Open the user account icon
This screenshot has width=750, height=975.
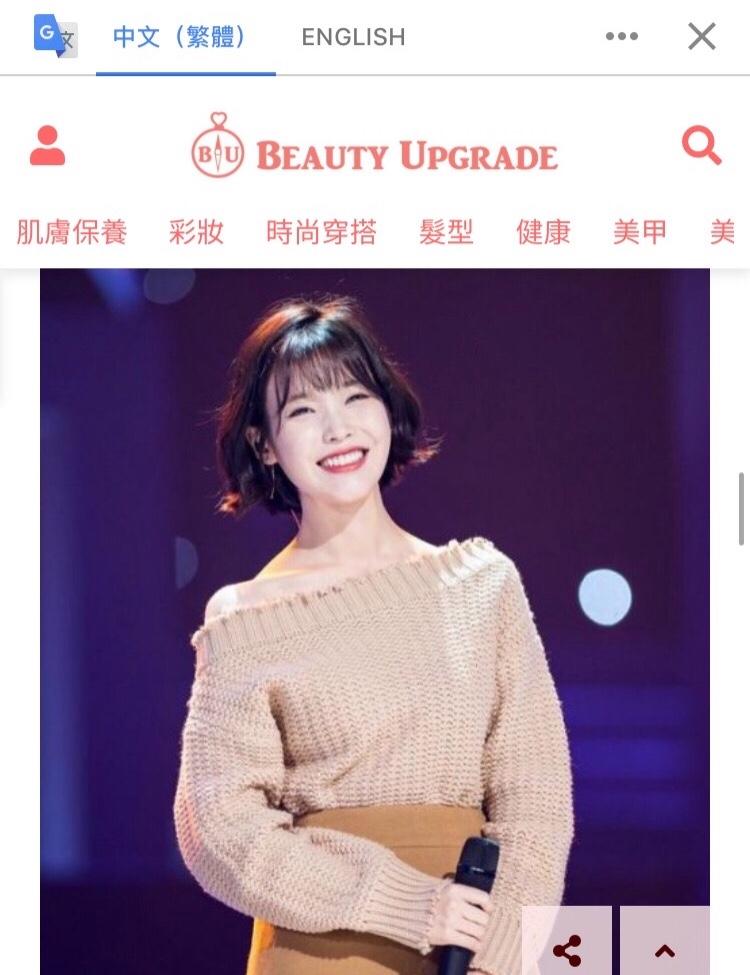pos(47,146)
